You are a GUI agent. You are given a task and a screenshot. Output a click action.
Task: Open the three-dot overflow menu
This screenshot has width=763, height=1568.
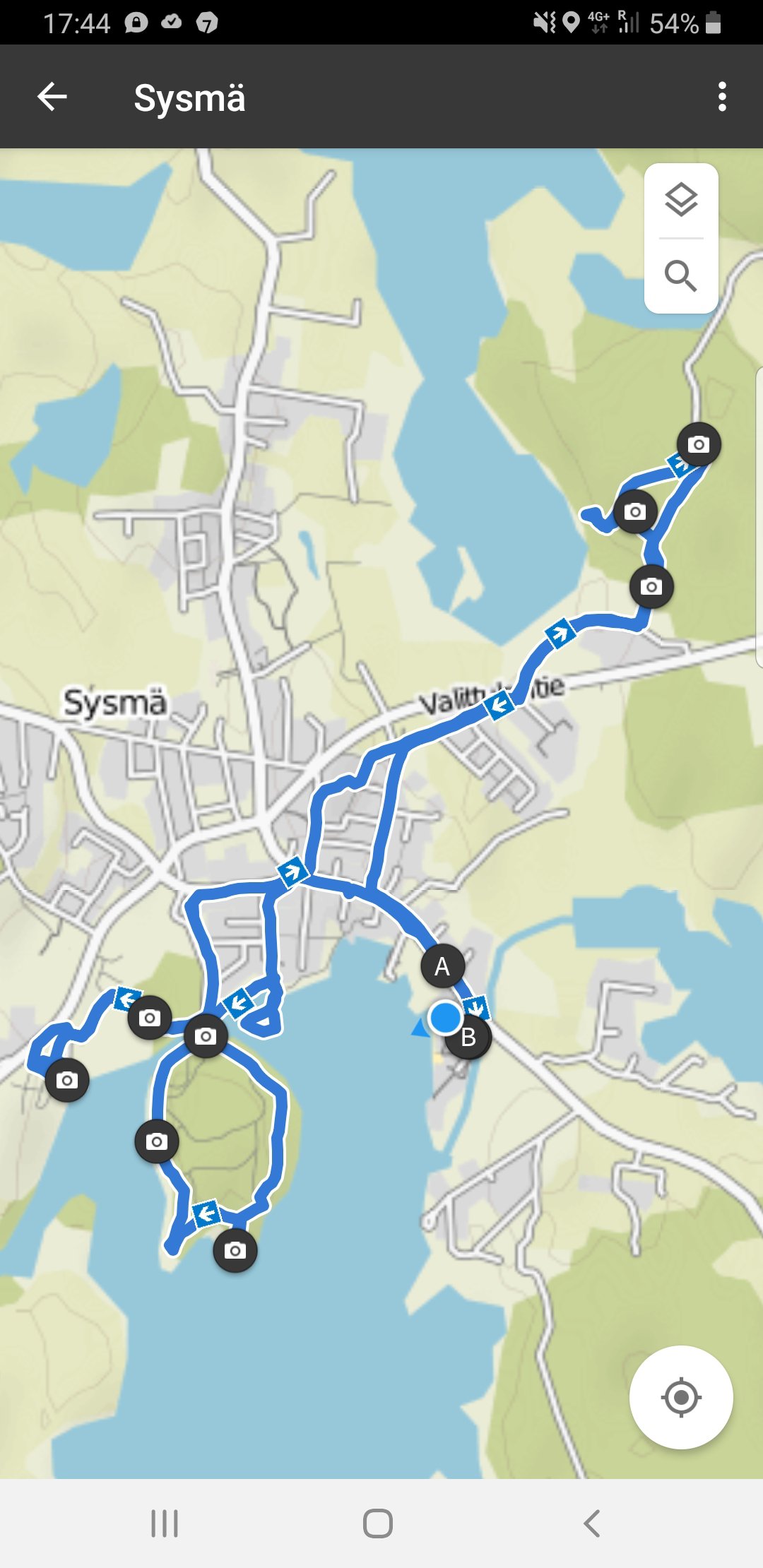coord(721,97)
